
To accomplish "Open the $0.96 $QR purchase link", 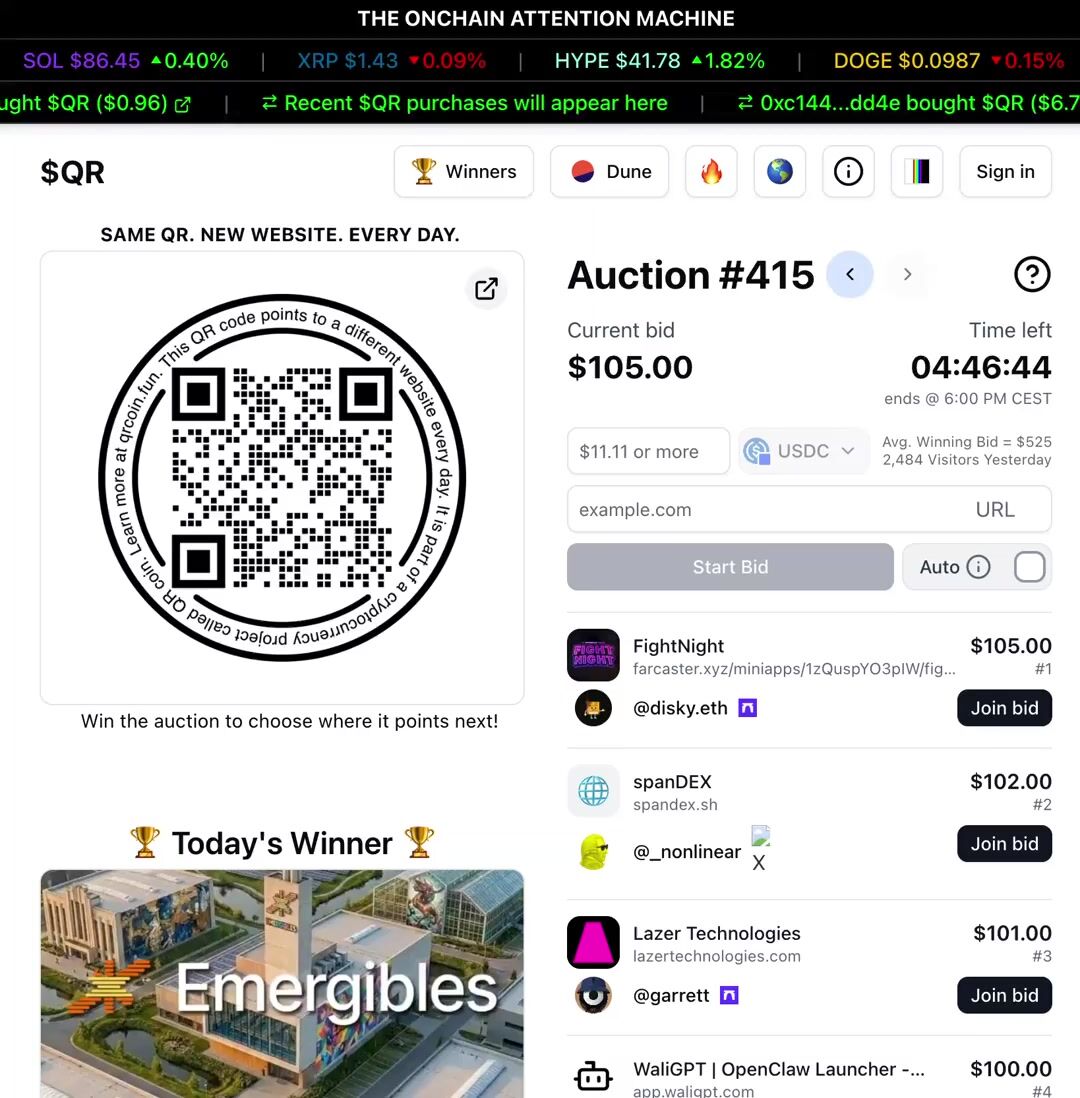I will [x=182, y=104].
